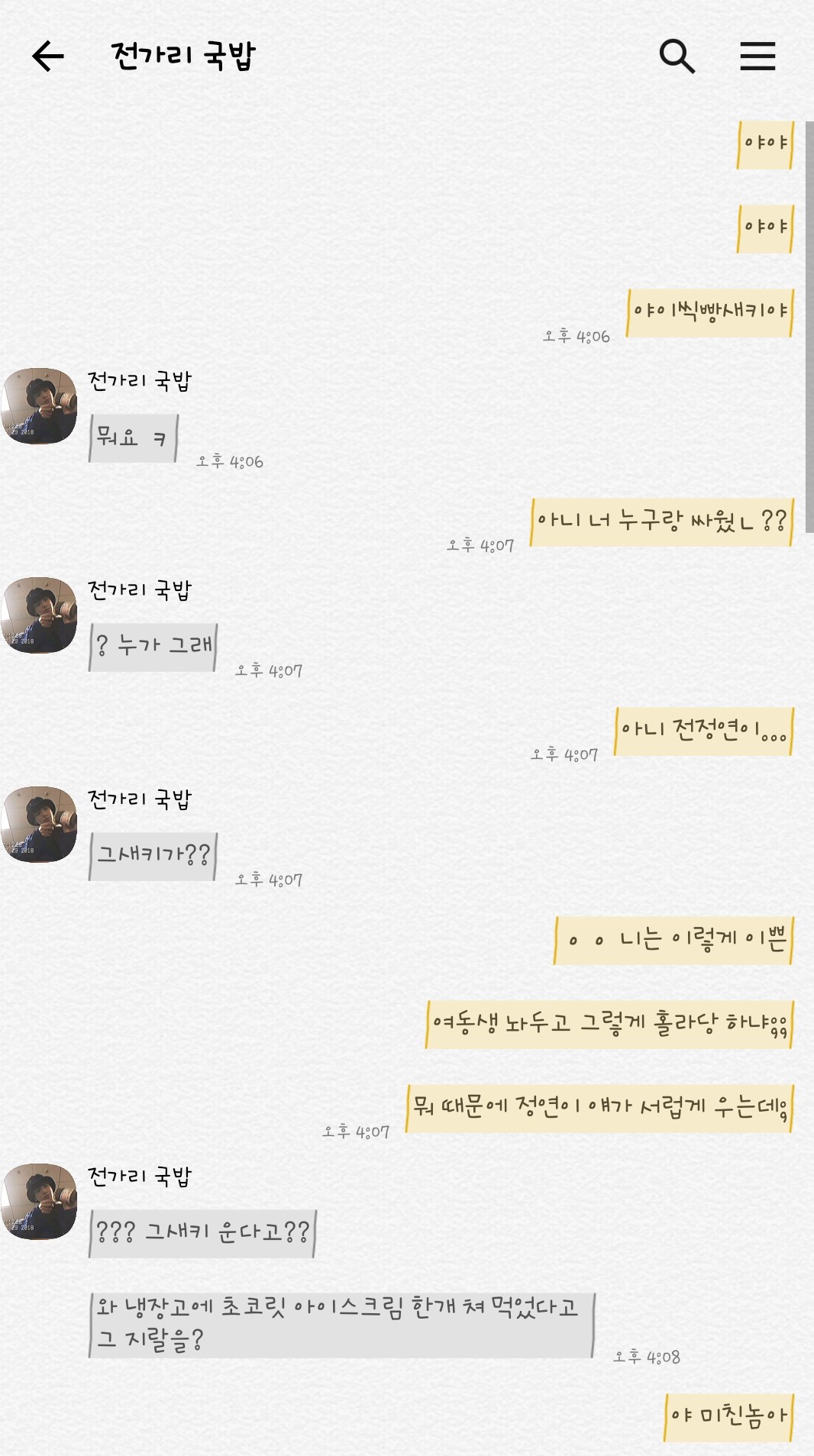814x1456 pixels.
Task: Go back from the 전가리 국밥 chat
Action: [x=47, y=56]
